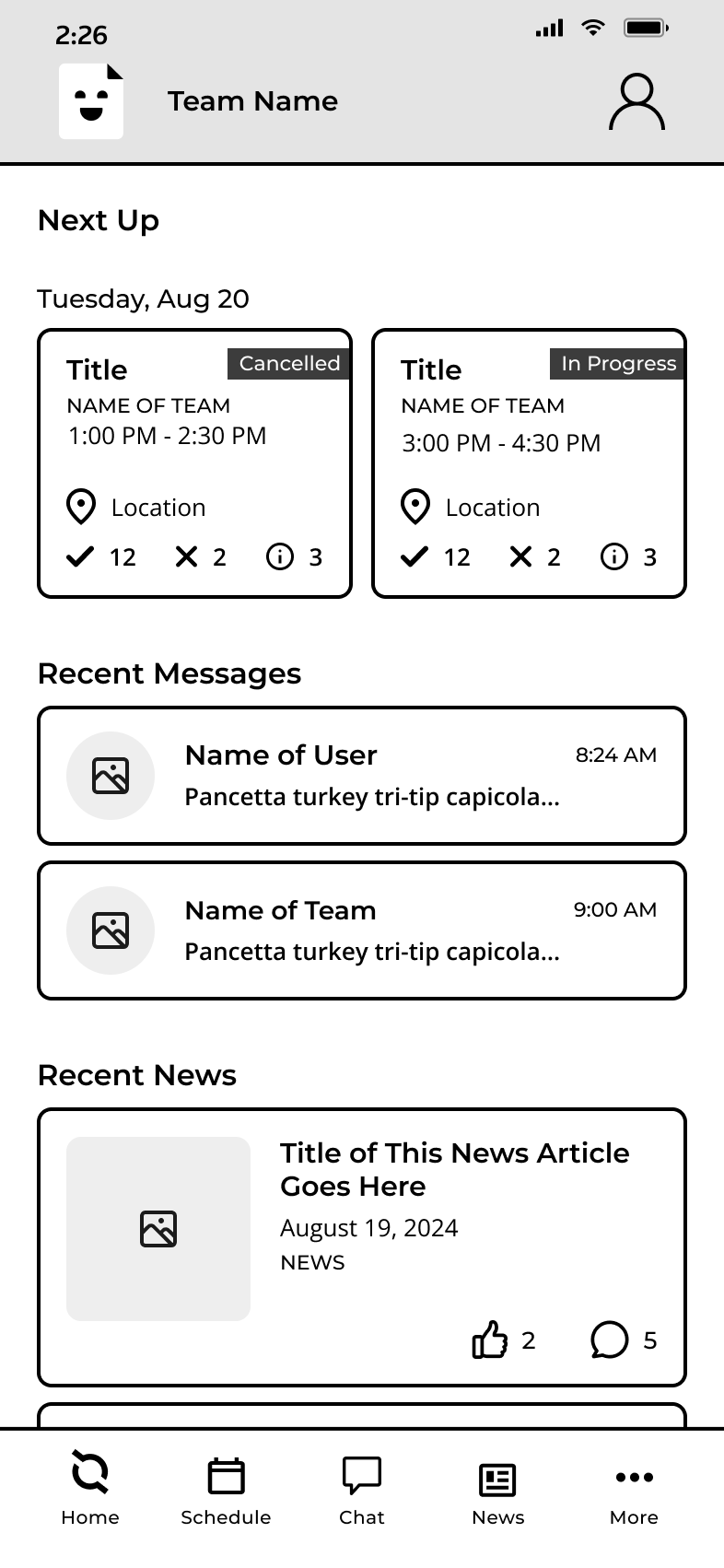
Task: Open the message from Name of User
Action: tap(362, 776)
